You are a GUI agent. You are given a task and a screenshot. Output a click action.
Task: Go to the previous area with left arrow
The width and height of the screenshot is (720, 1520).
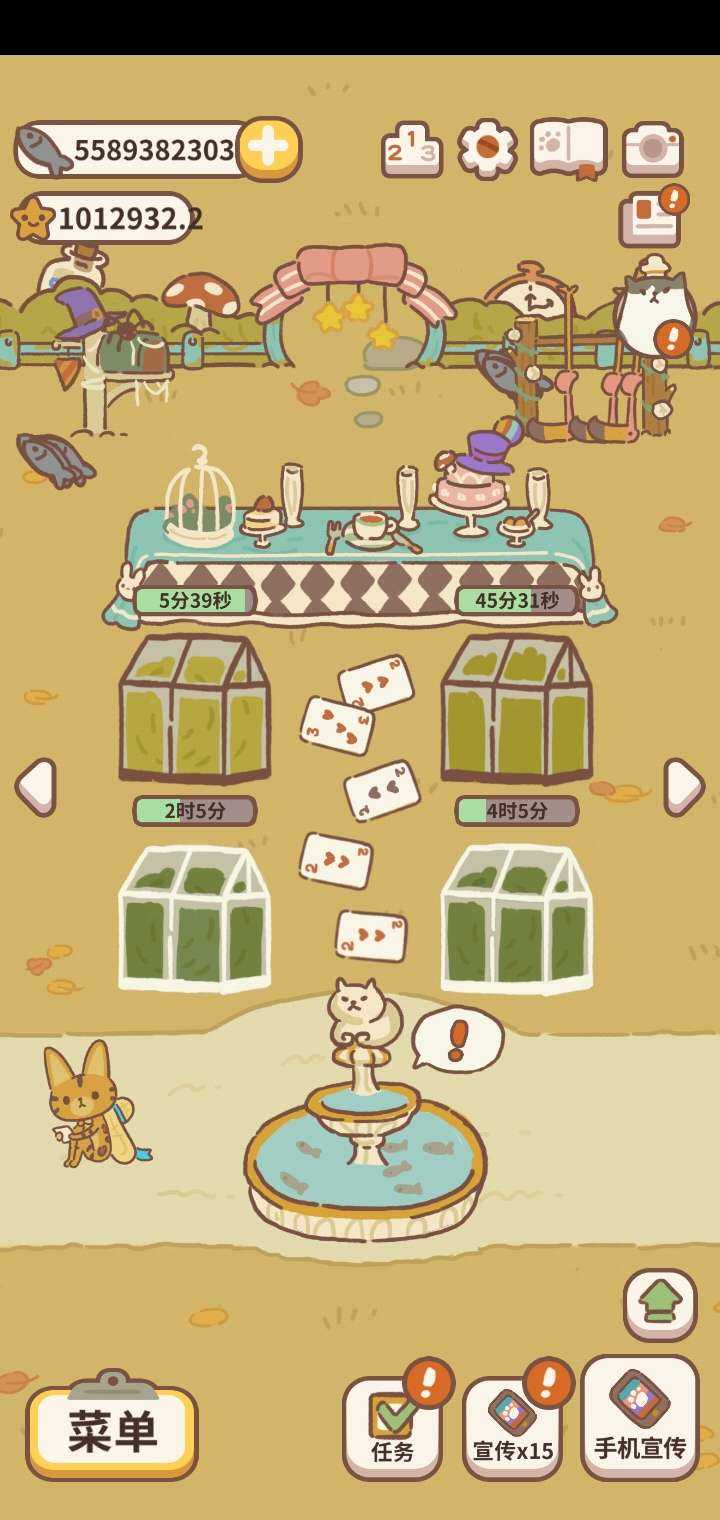tap(36, 787)
